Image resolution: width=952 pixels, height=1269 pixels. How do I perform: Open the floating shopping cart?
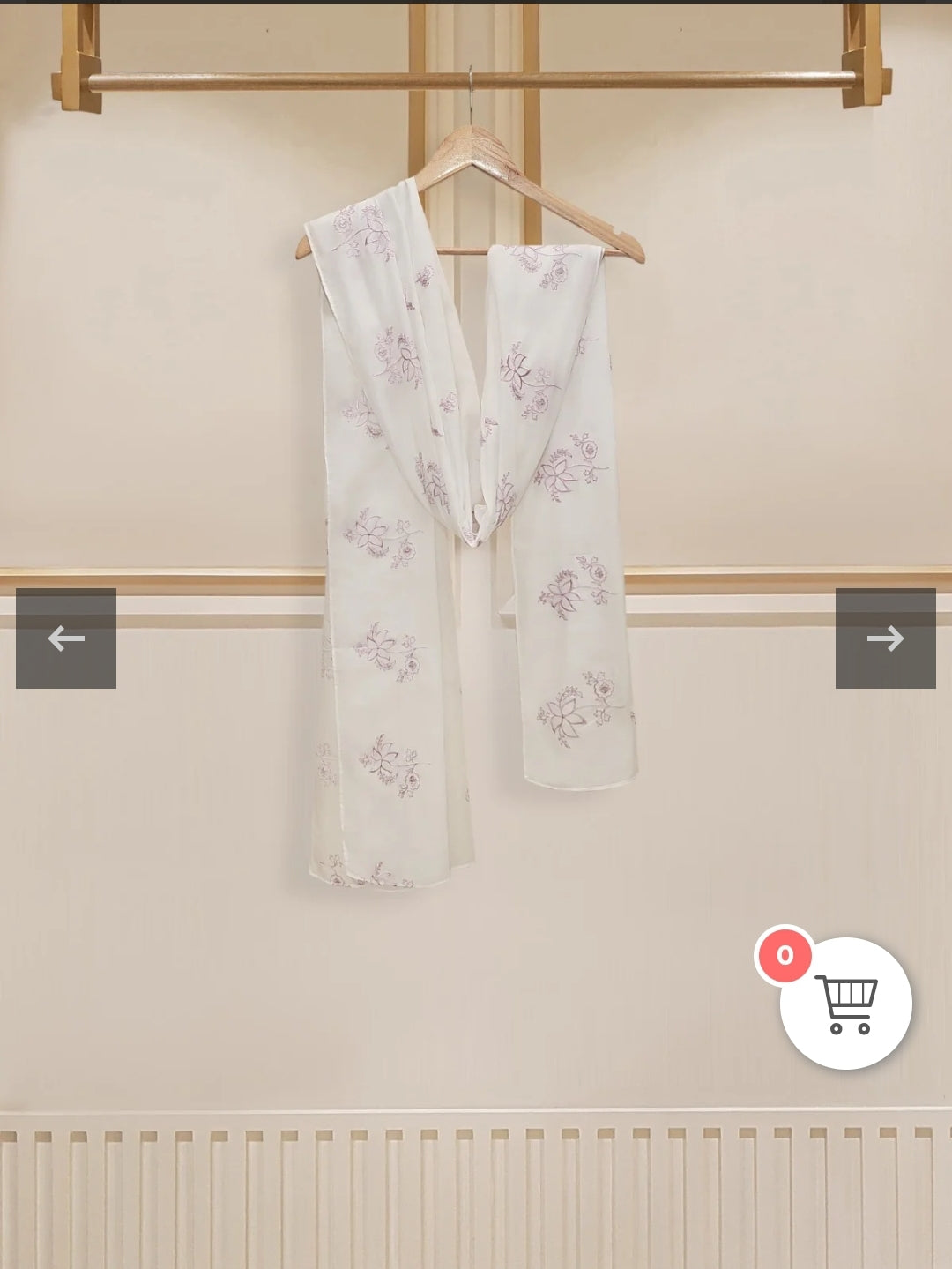pos(845,1004)
